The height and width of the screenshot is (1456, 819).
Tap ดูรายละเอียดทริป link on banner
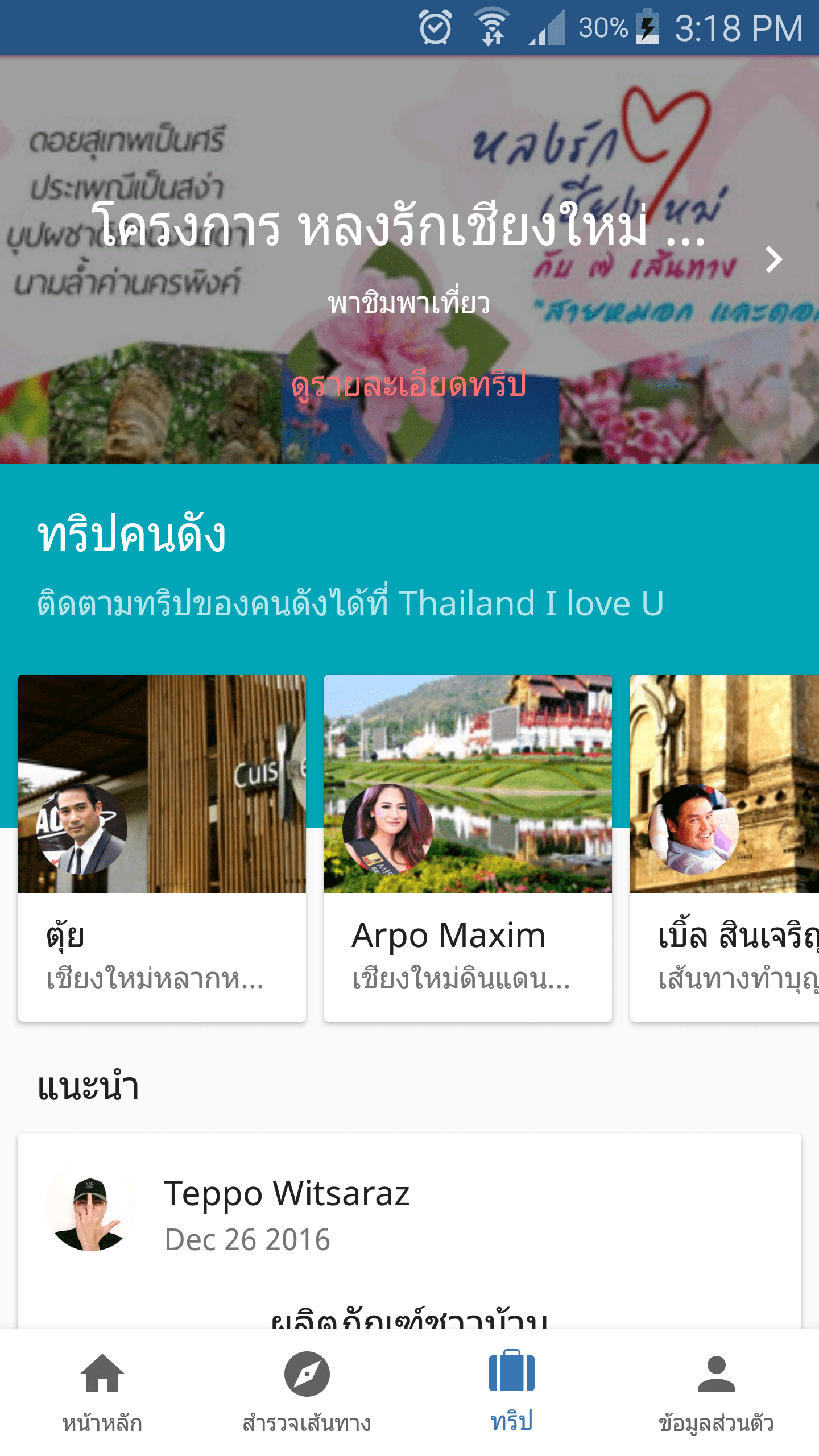(408, 385)
